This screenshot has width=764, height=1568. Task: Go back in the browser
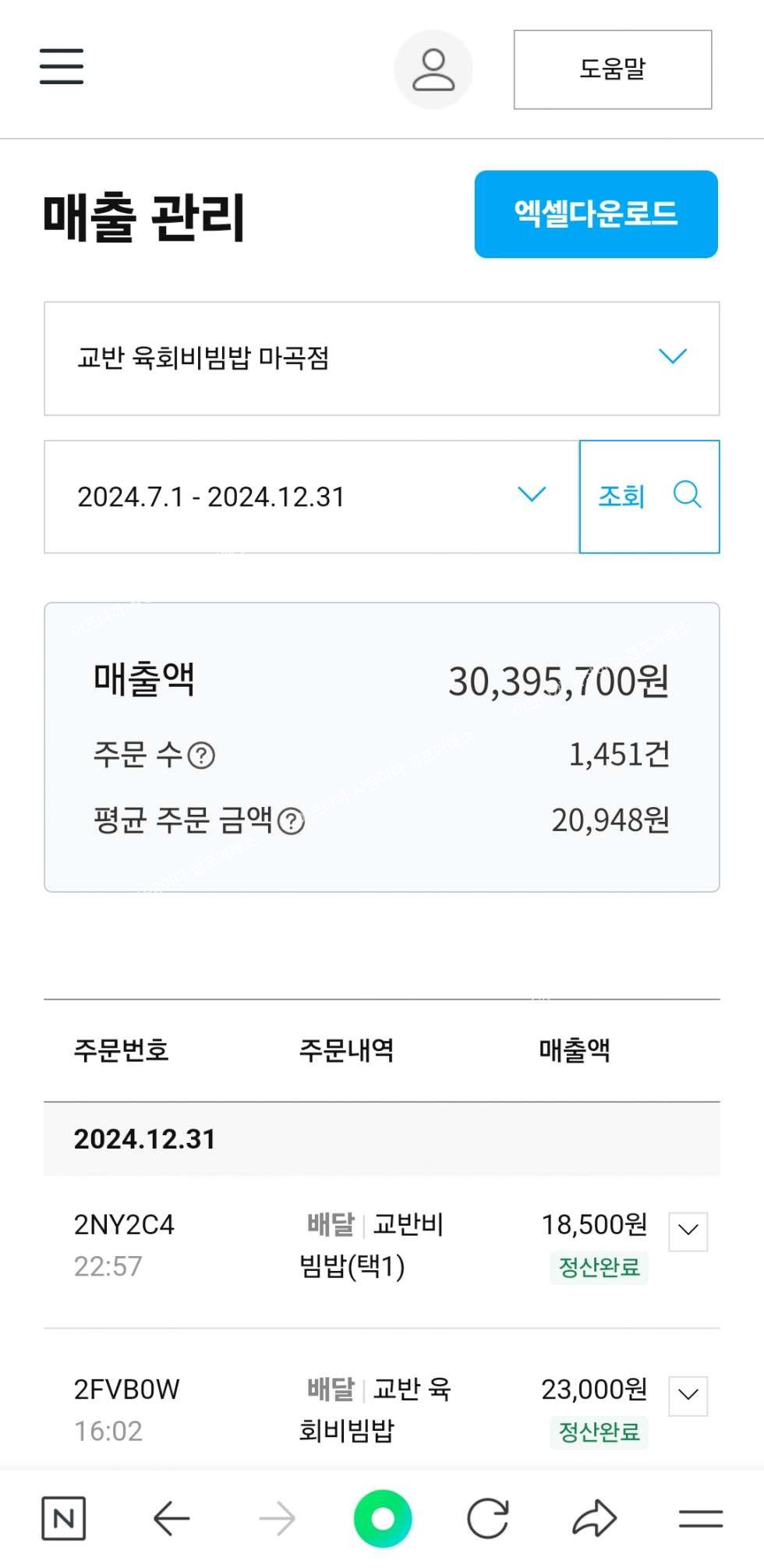172,1518
